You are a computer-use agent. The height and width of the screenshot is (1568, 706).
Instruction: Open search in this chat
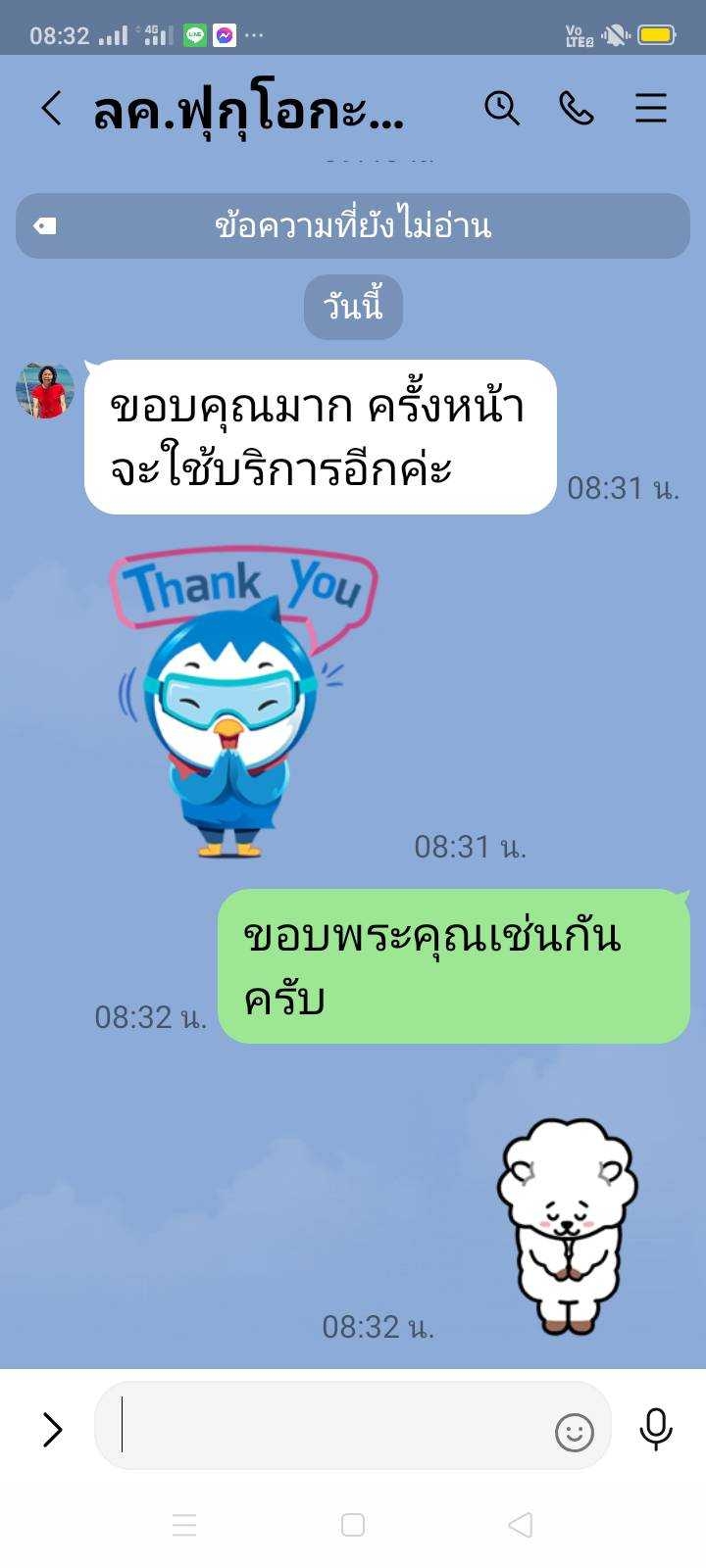tap(501, 108)
